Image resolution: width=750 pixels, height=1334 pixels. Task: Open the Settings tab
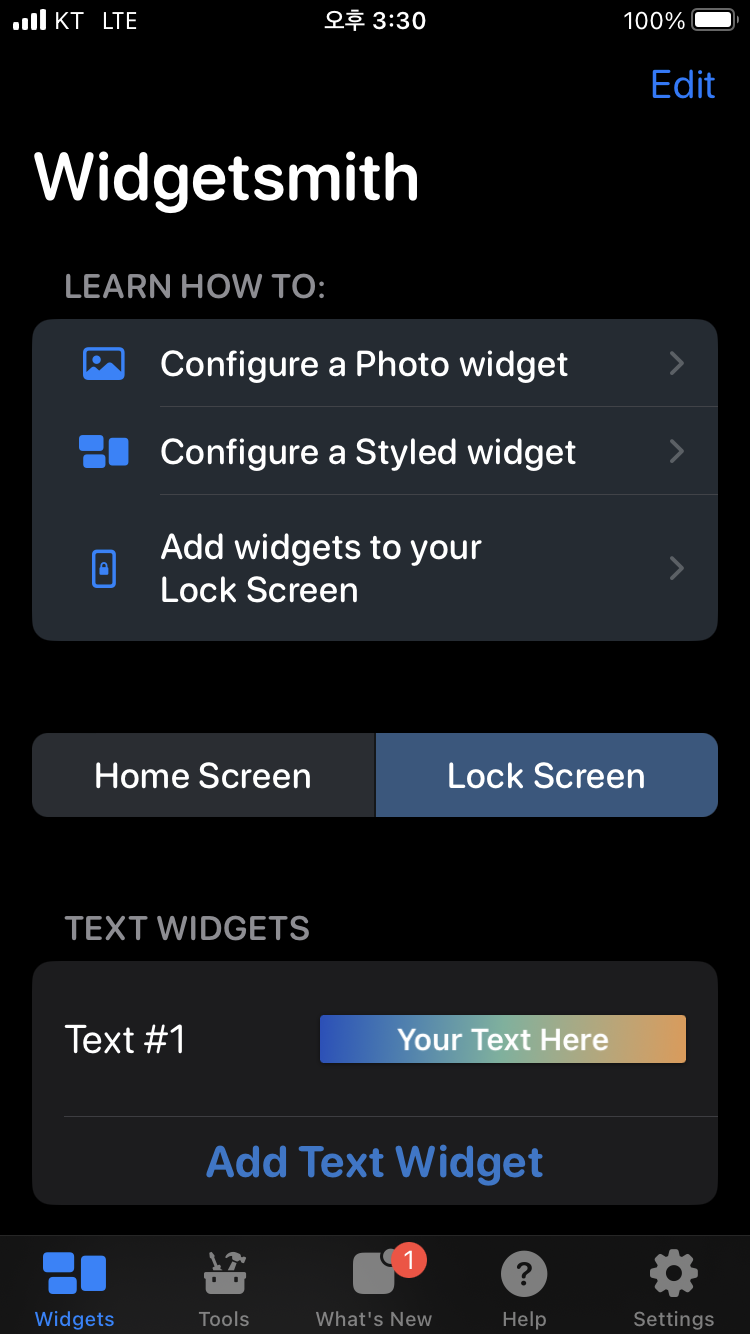coord(674,1288)
